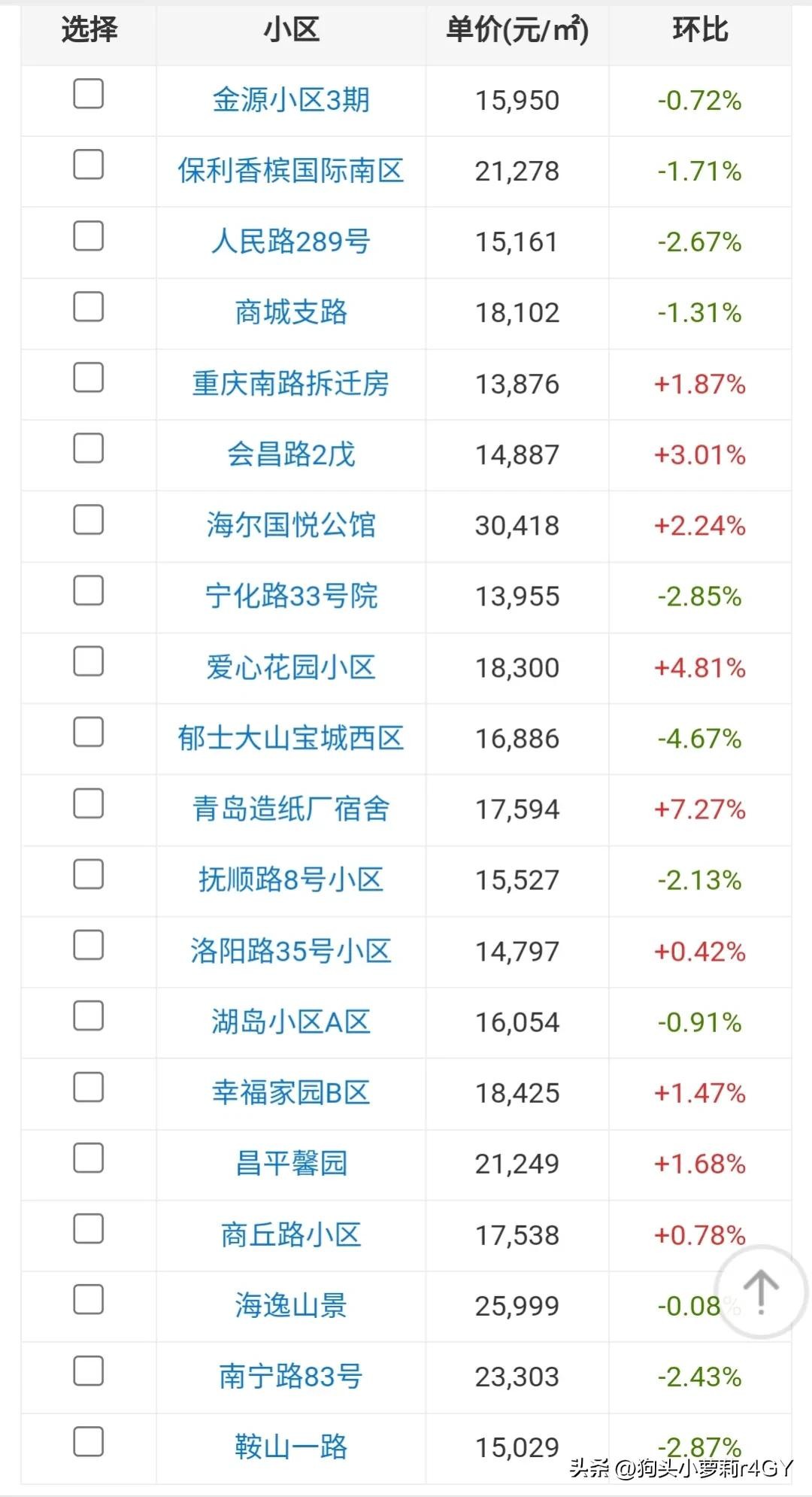This screenshot has height=1497, width=812.
Task: Select the 洛阳路35号小区 checkbox
Action: pos(88,946)
